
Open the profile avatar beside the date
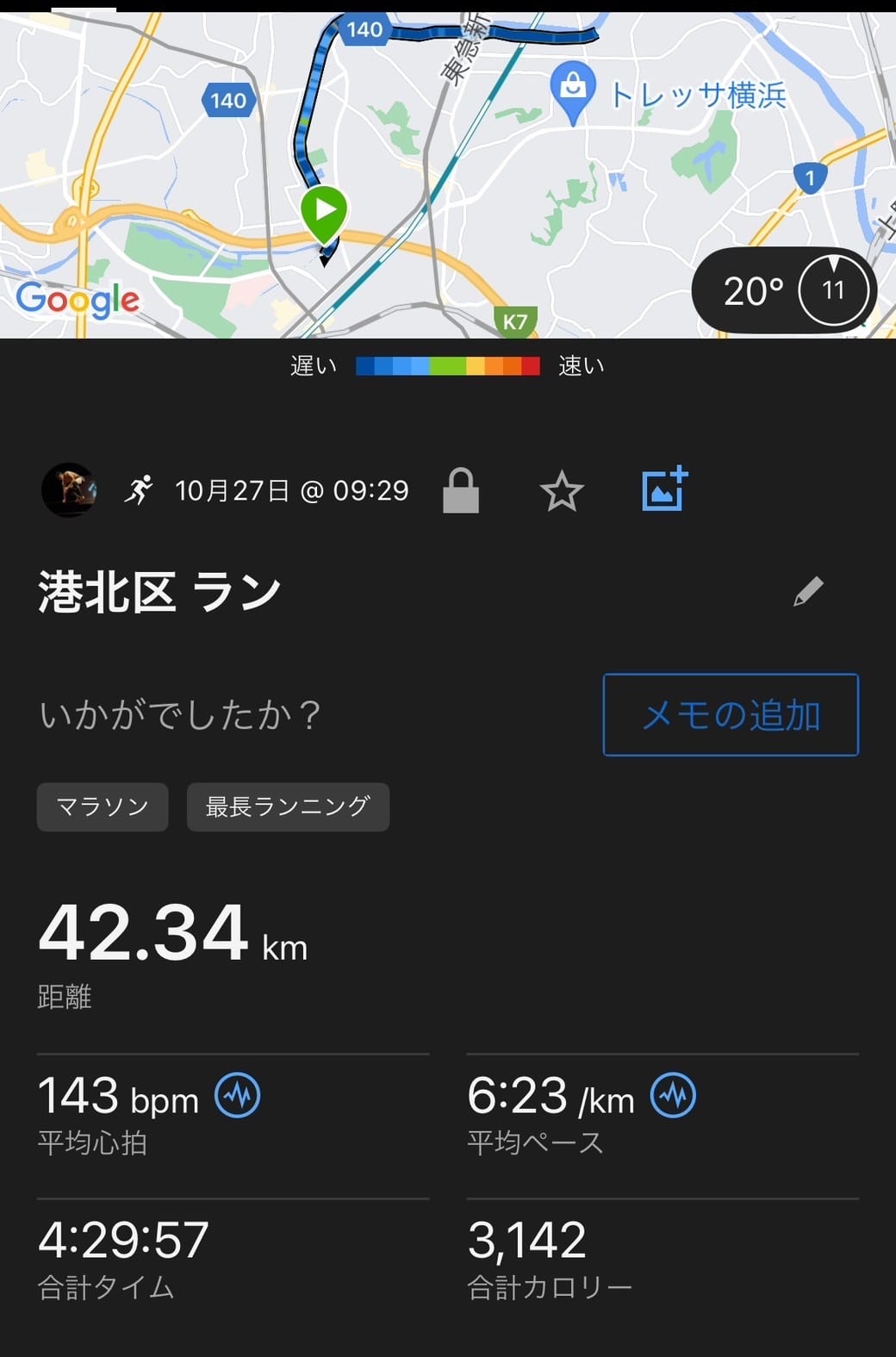(x=69, y=490)
